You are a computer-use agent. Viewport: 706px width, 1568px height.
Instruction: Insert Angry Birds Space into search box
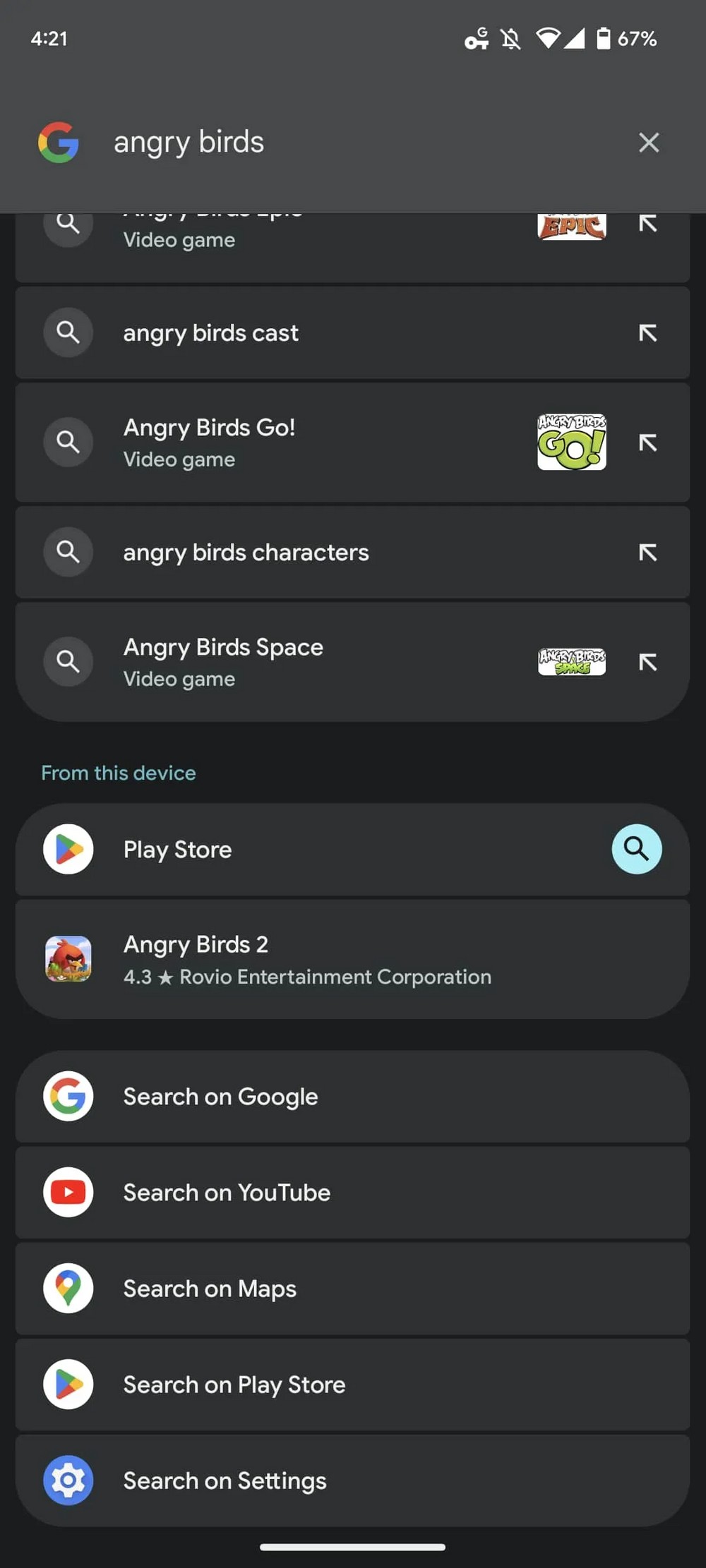click(x=647, y=662)
